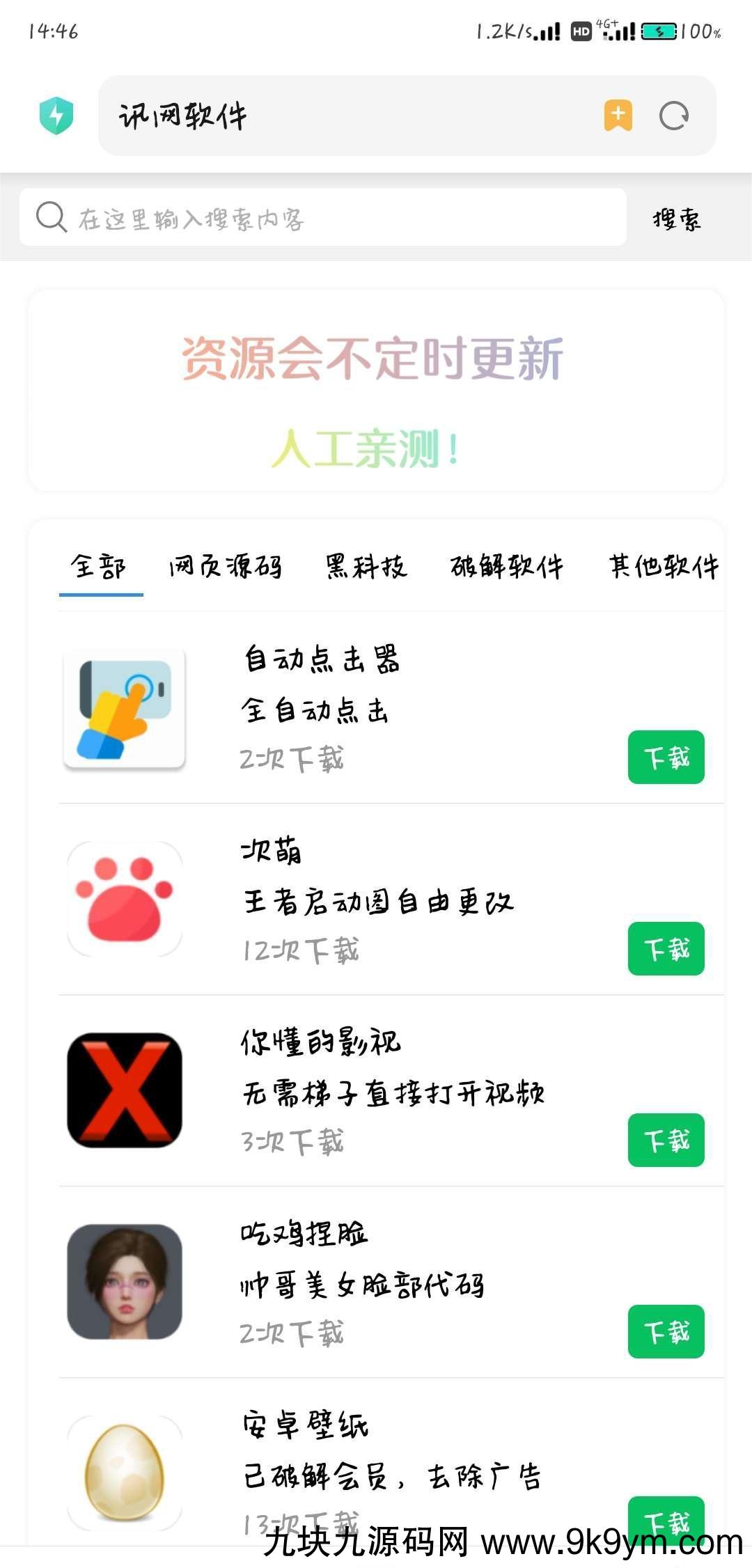Viewport: 752px width, 1568px height.
Task: Tap the 你懂的影视 red X icon
Action: (124, 1090)
